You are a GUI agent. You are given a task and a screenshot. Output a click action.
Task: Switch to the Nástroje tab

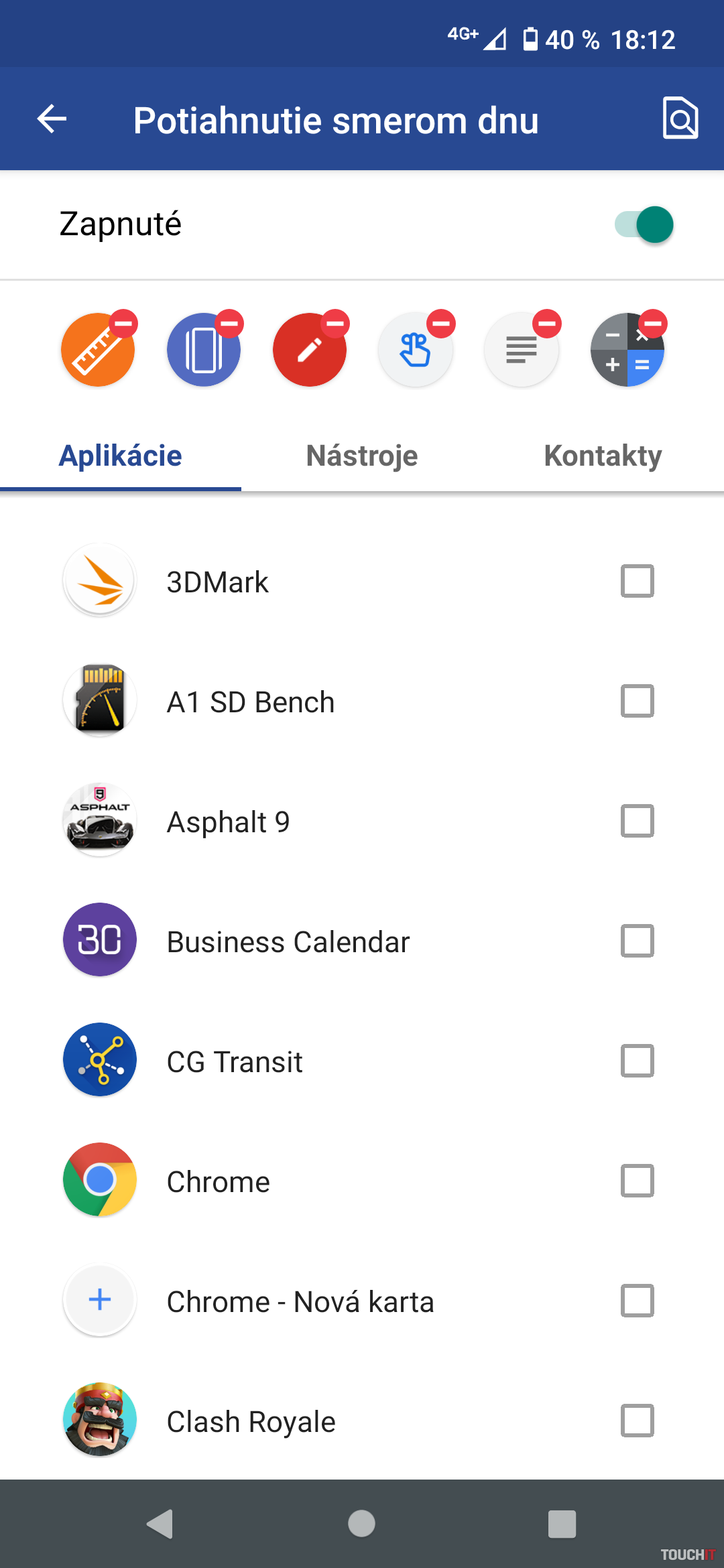click(362, 456)
